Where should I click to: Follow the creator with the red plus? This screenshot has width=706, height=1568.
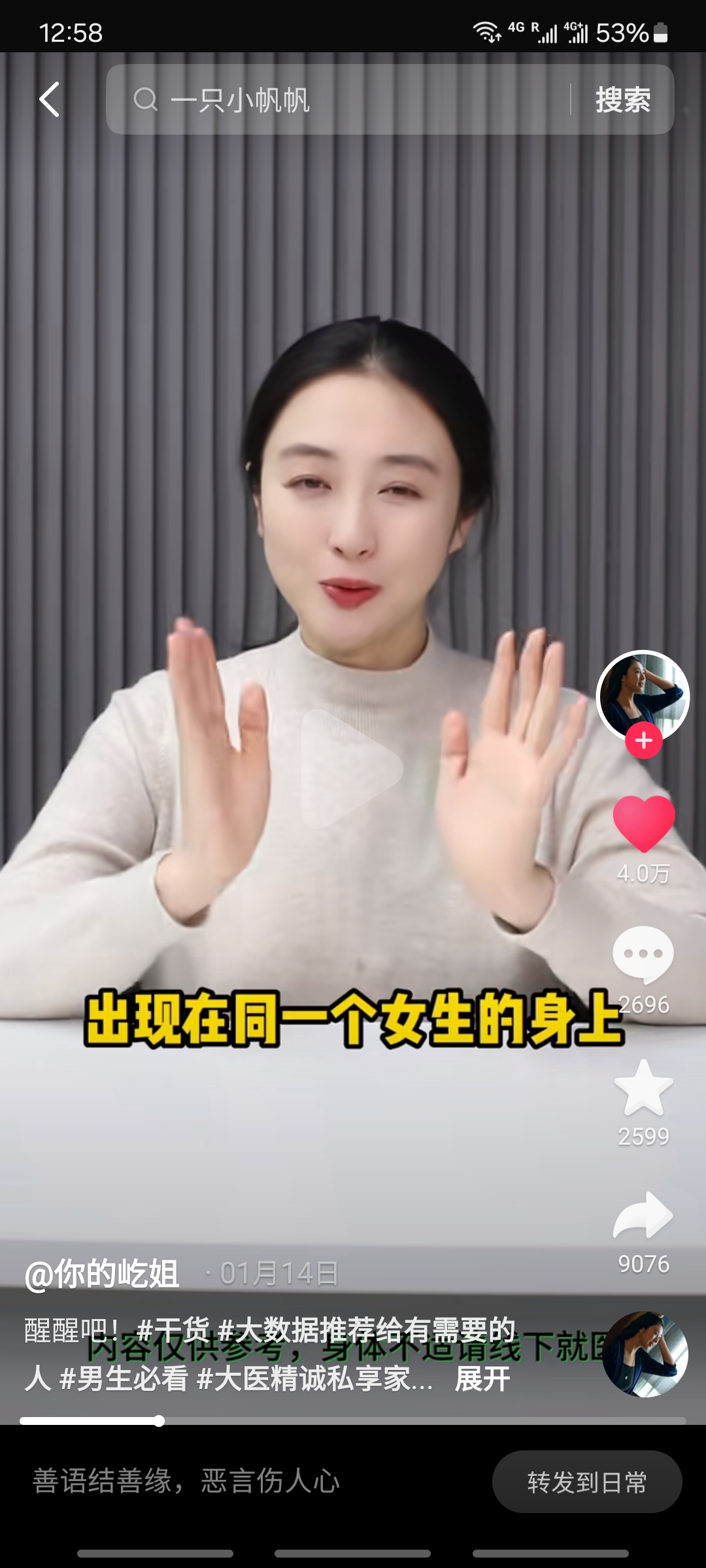click(644, 741)
